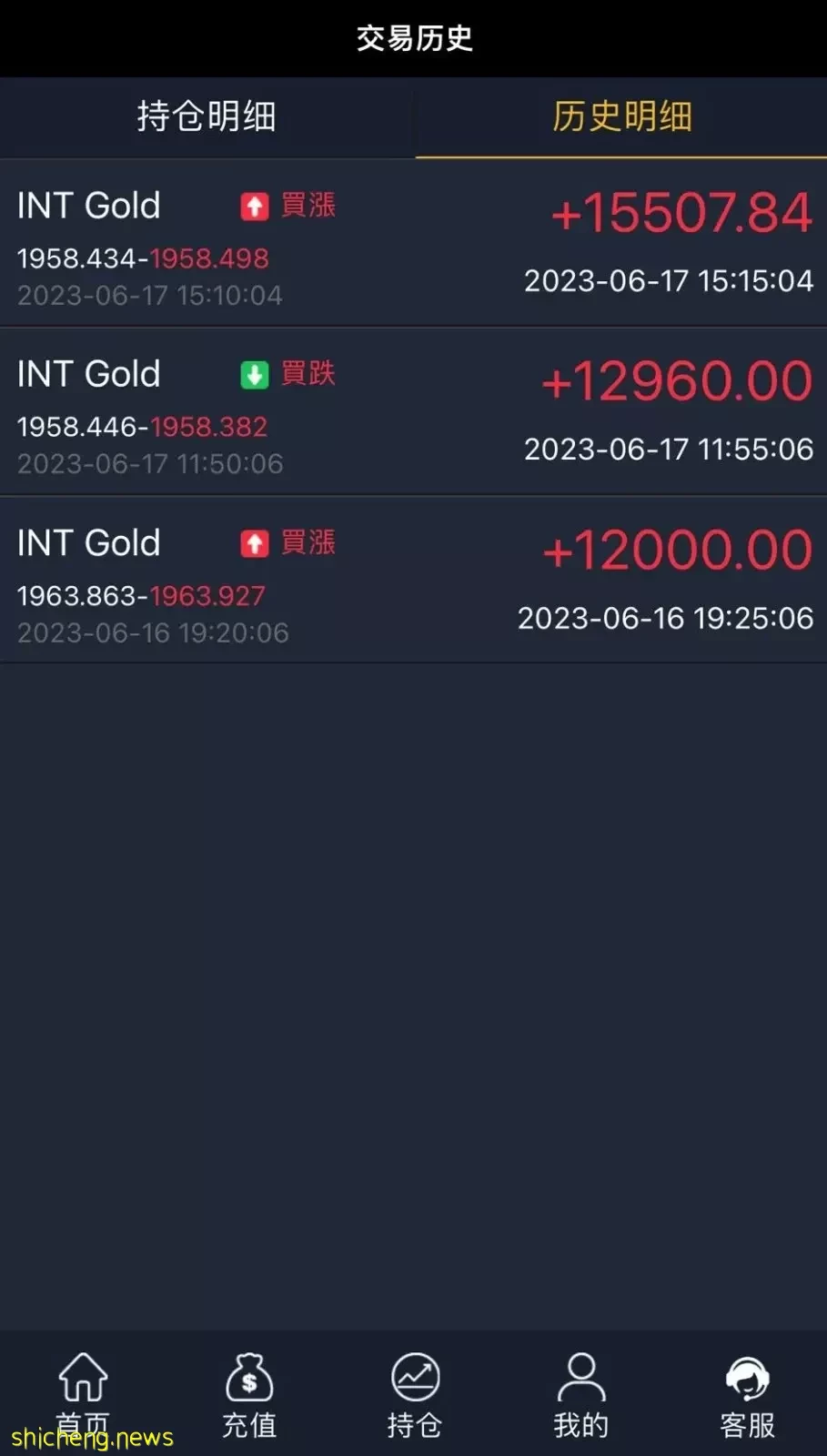827x1456 pixels.
Task: Open the 充值 recharge tab
Action: click(x=249, y=1395)
